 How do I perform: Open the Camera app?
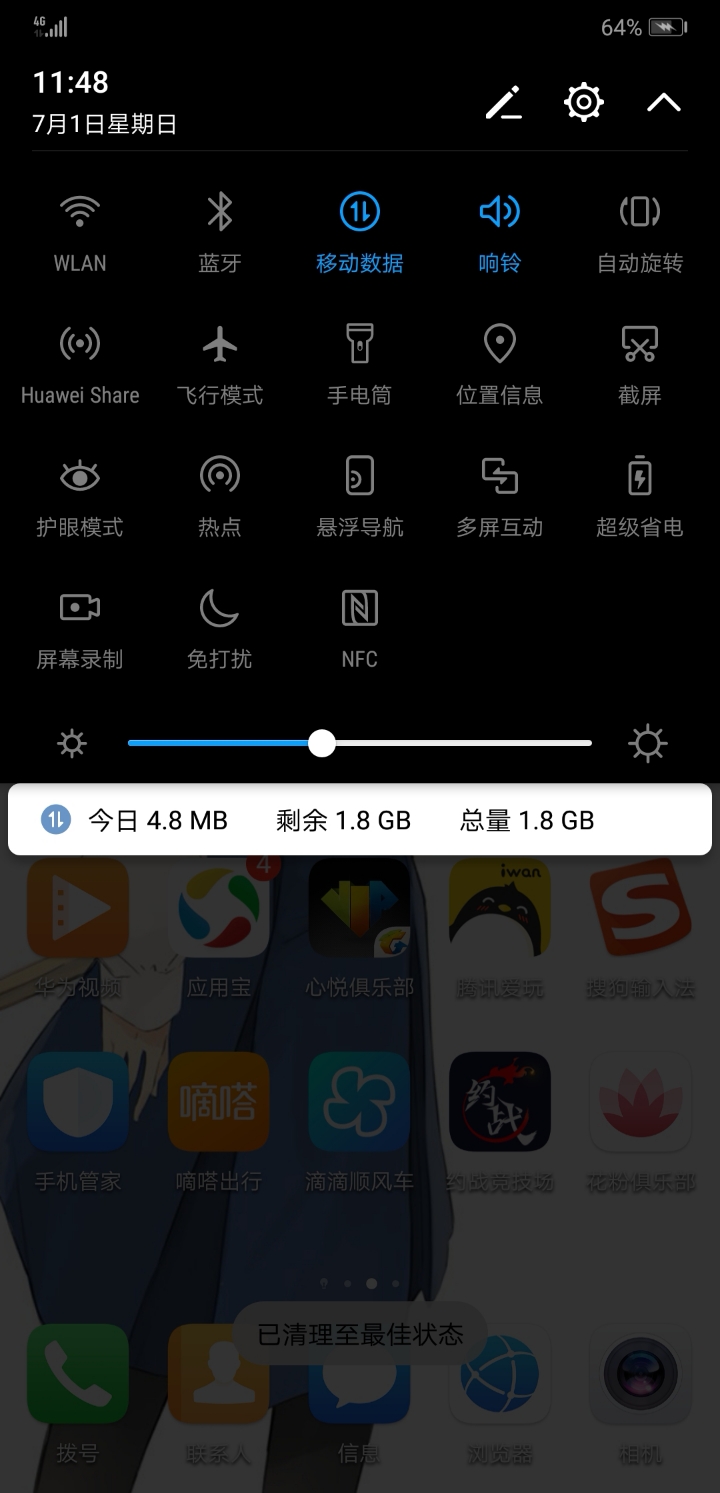[x=640, y=1372]
